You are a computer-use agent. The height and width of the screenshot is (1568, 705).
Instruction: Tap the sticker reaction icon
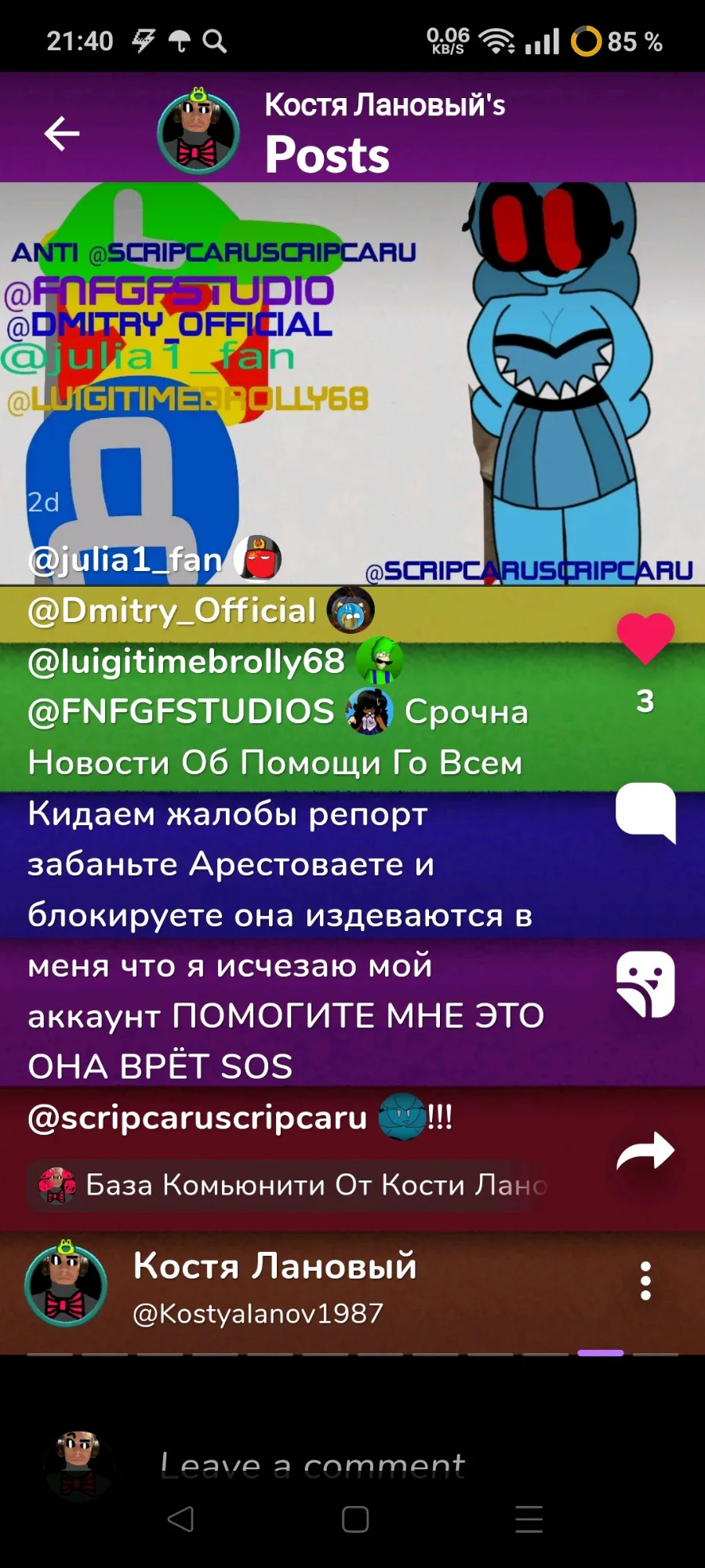(x=645, y=984)
